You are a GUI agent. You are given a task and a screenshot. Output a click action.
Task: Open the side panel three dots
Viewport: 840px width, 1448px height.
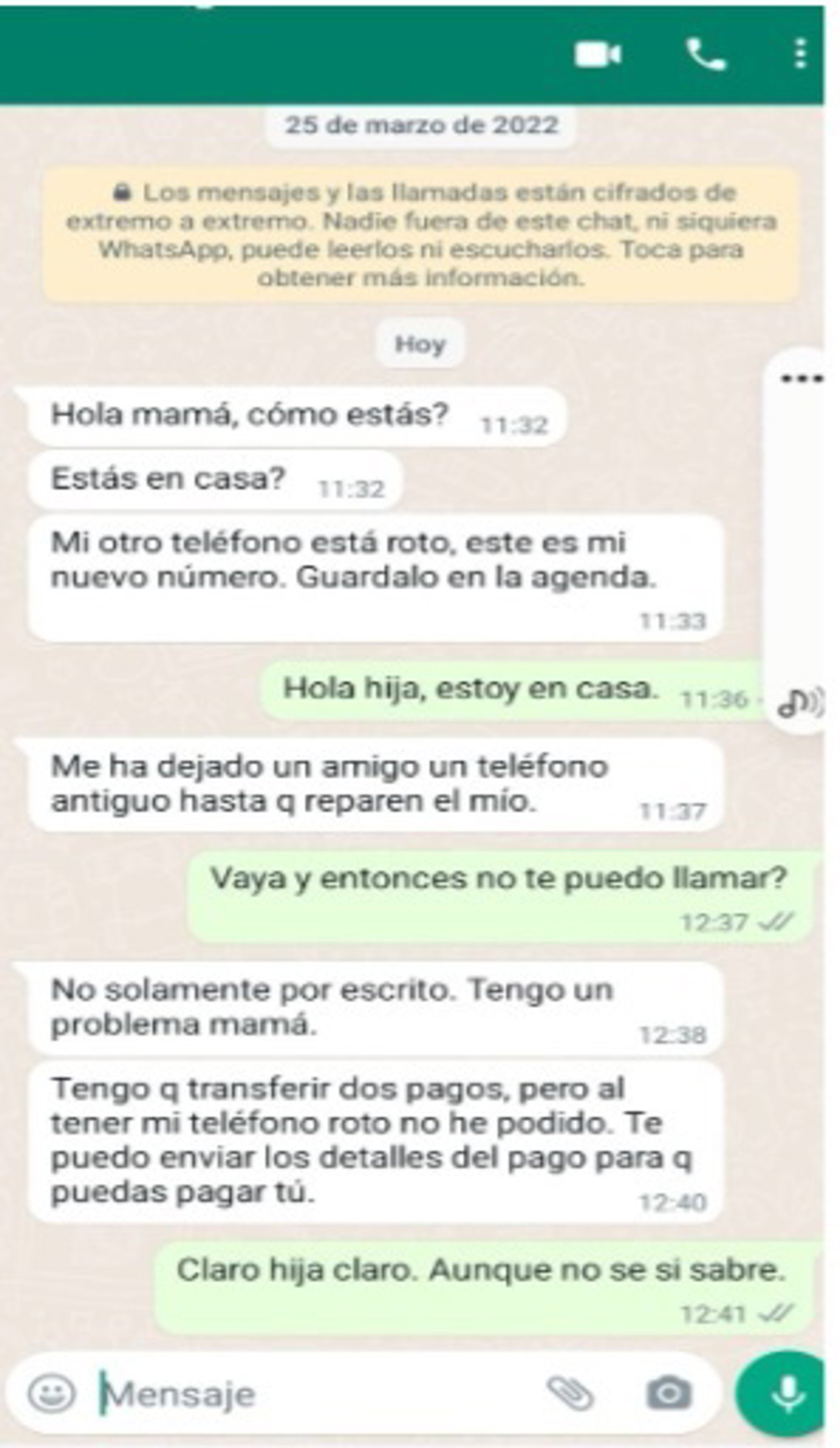coord(801,378)
